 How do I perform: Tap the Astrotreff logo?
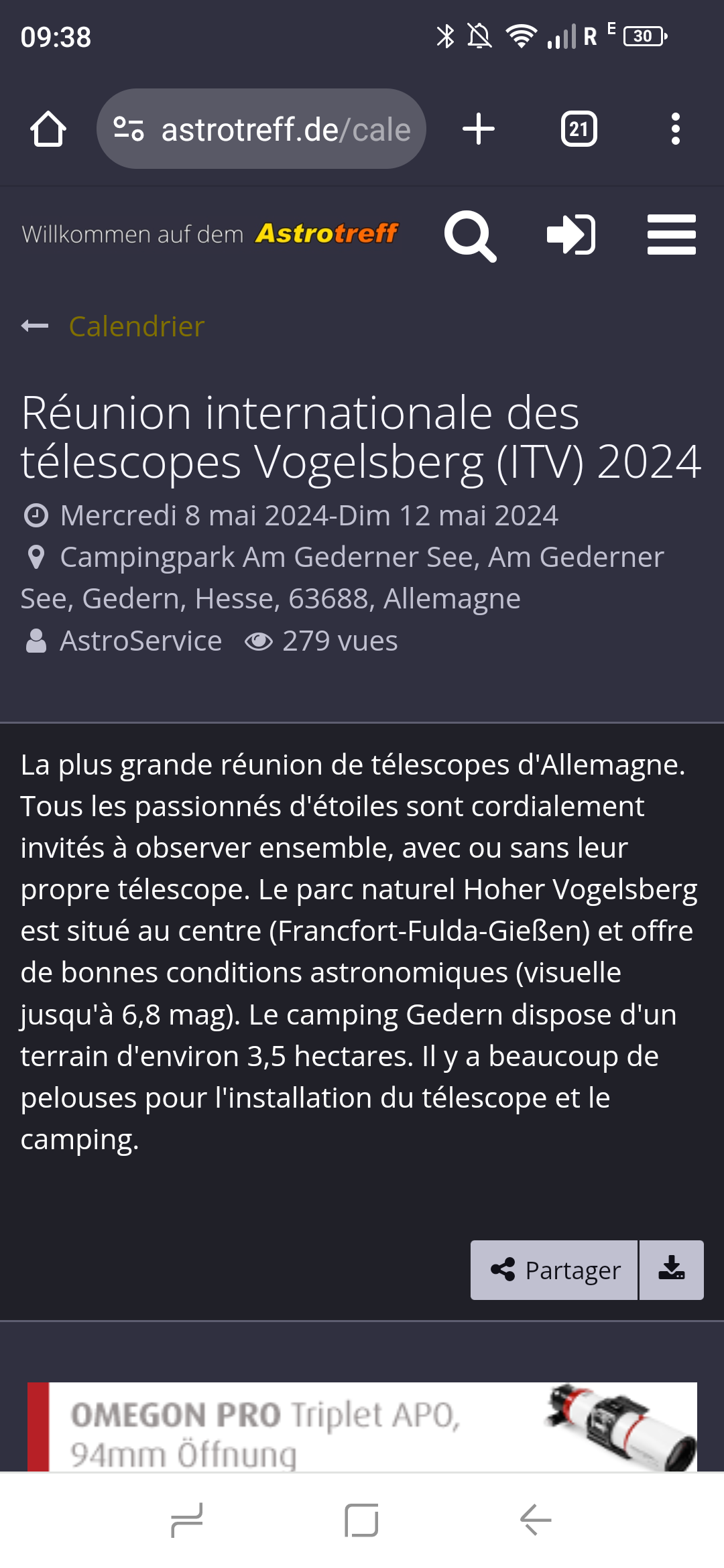coord(326,234)
